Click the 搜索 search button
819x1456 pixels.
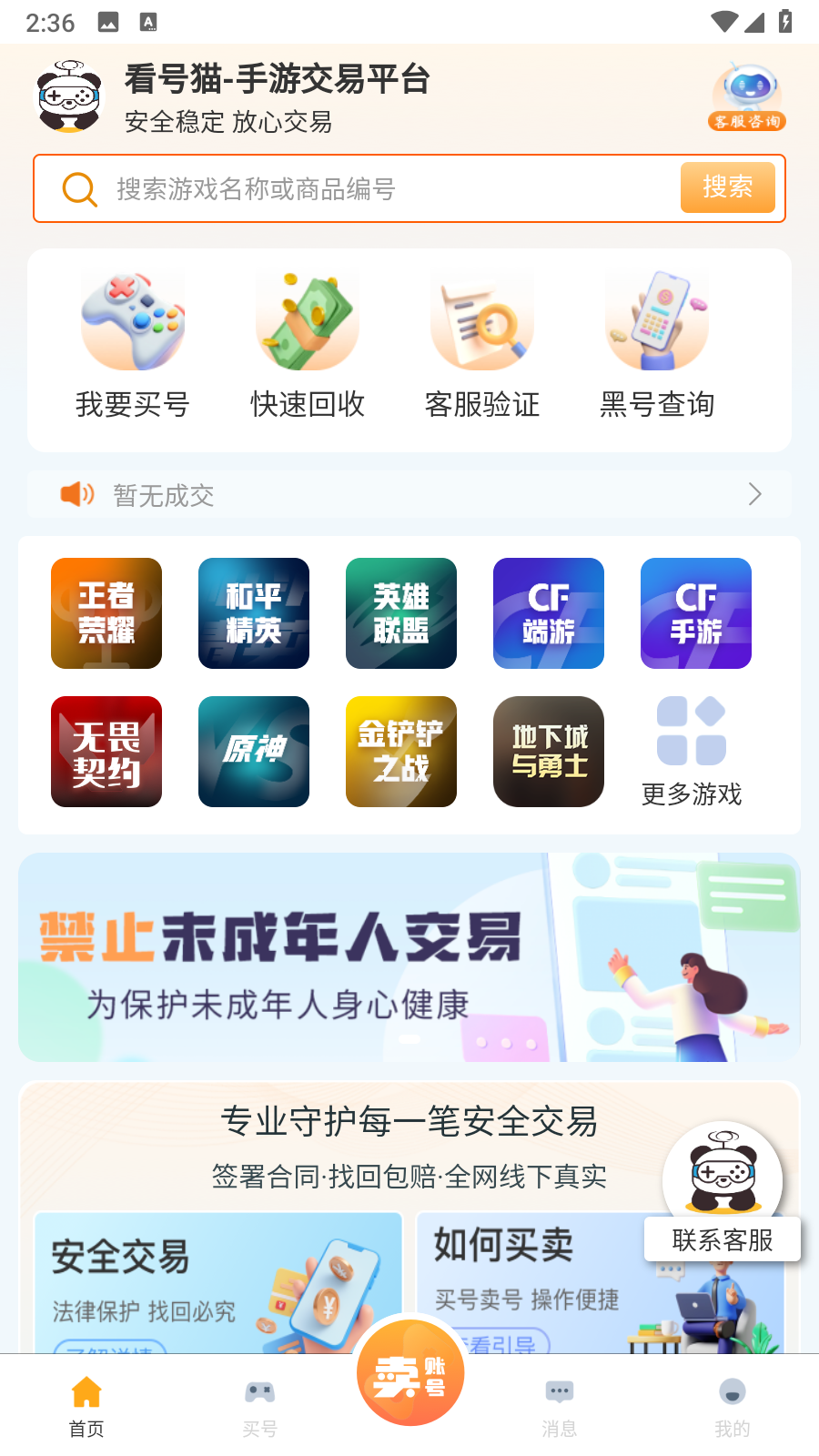tap(727, 187)
